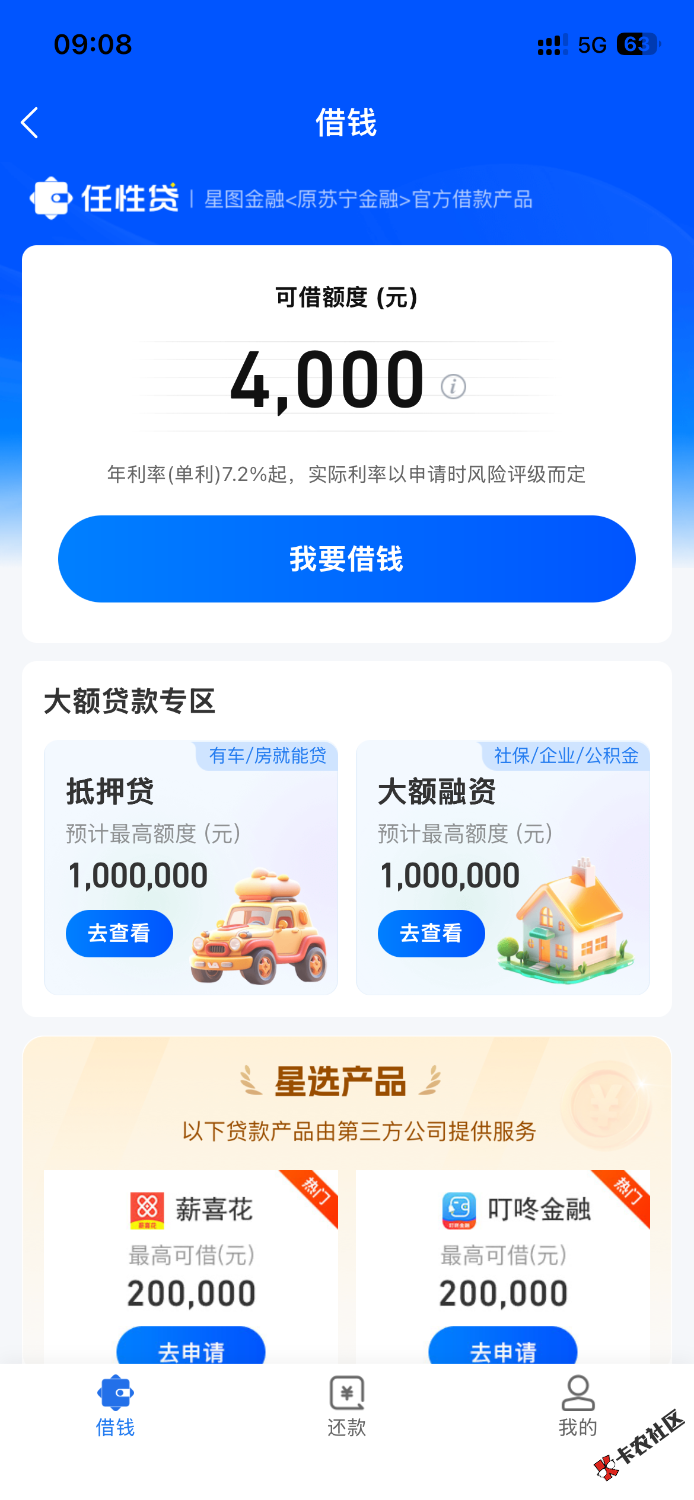Apply with 去申请 under 叮咚金融
This screenshot has height=1500, width=694.
pos(503,1350)
